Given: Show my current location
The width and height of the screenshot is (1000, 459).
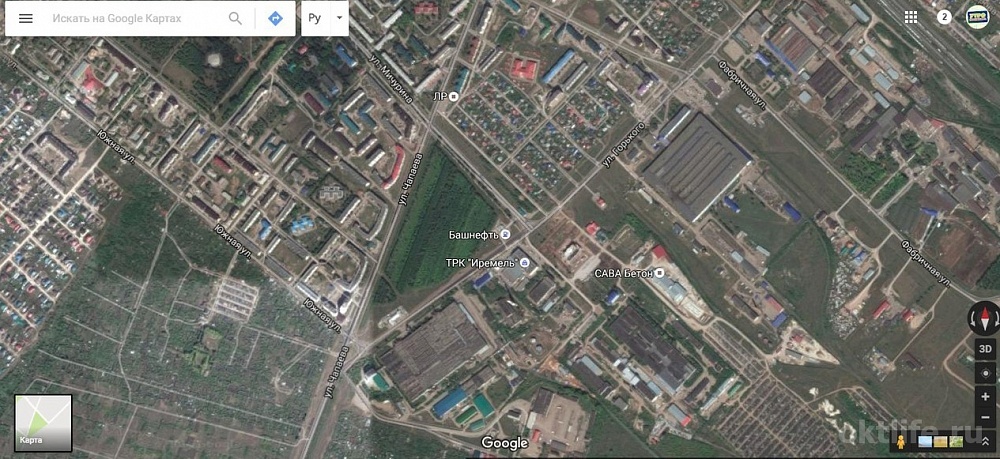Looking at the screenshot, I should (985, 373).
